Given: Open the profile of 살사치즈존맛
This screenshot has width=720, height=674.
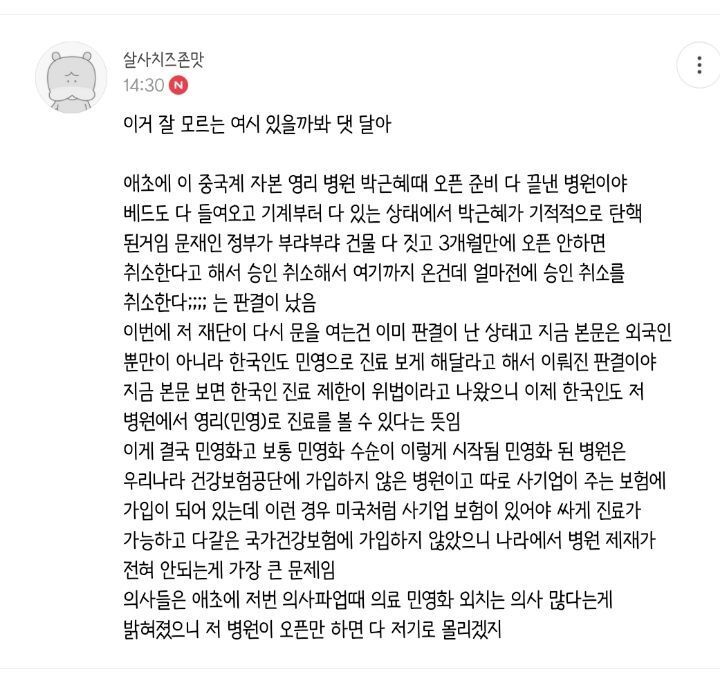Looking at the screenshot, I should [x=163, y=59].
